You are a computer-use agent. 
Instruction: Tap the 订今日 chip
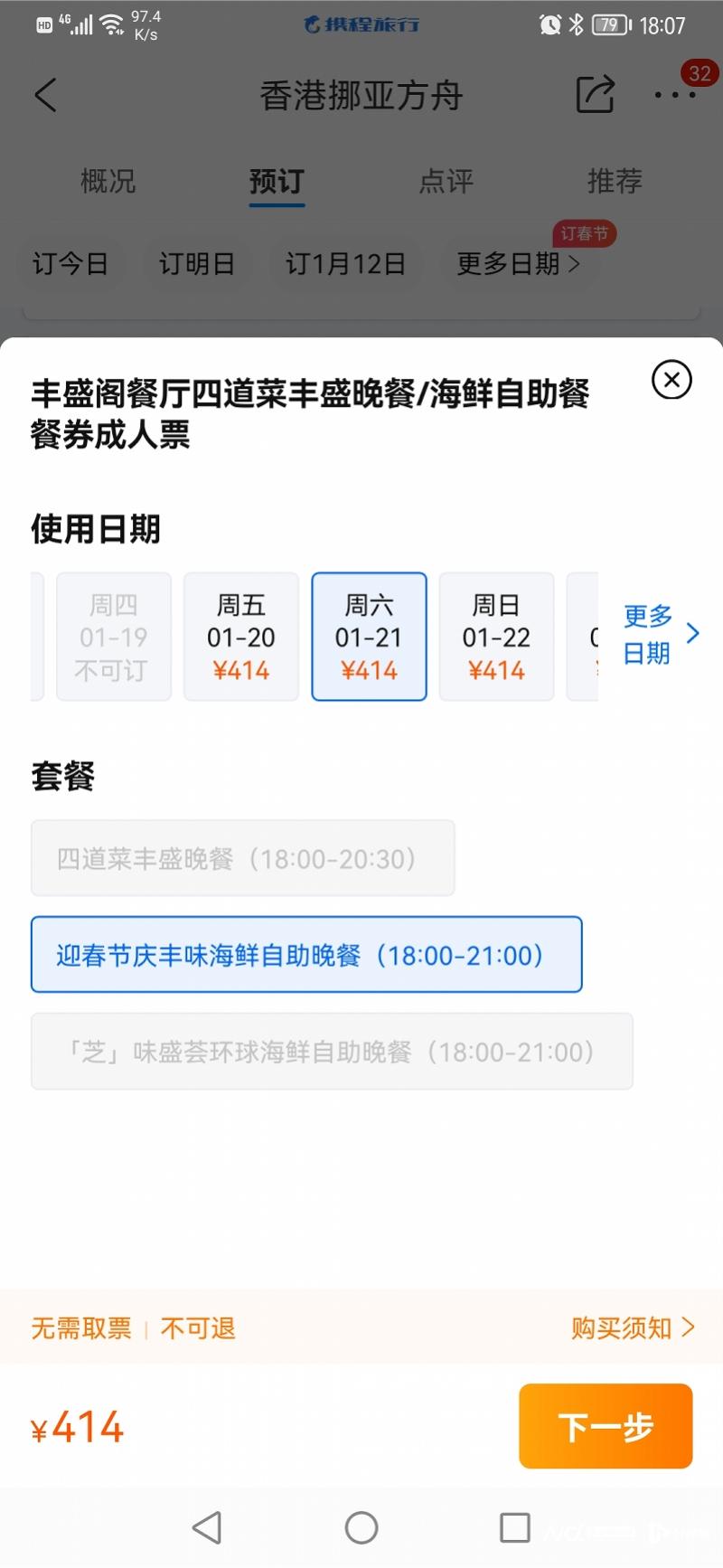coord(70,264)
